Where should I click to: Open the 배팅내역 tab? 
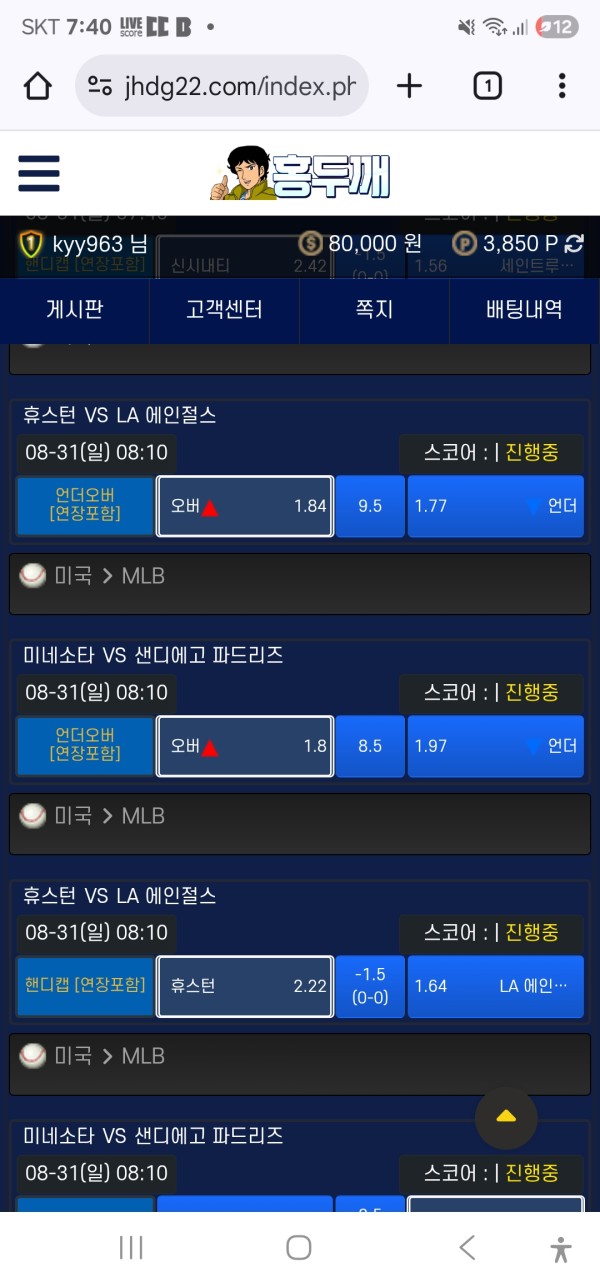coord(524,310)
